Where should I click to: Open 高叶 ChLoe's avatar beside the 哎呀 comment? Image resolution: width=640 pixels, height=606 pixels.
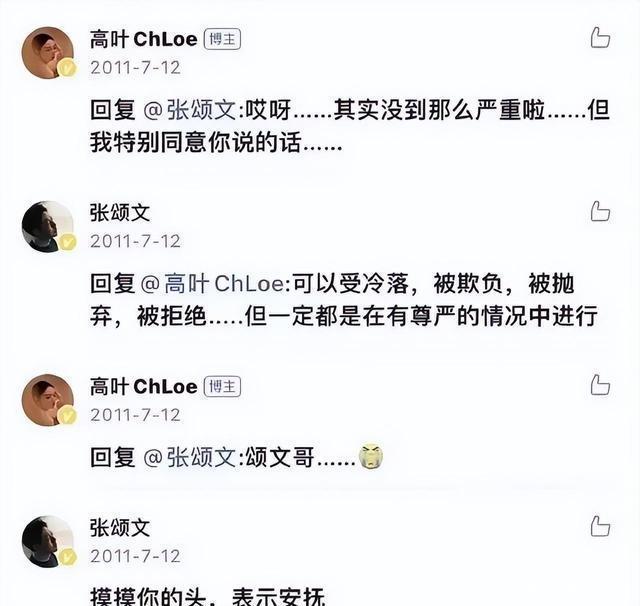(48, 52)
